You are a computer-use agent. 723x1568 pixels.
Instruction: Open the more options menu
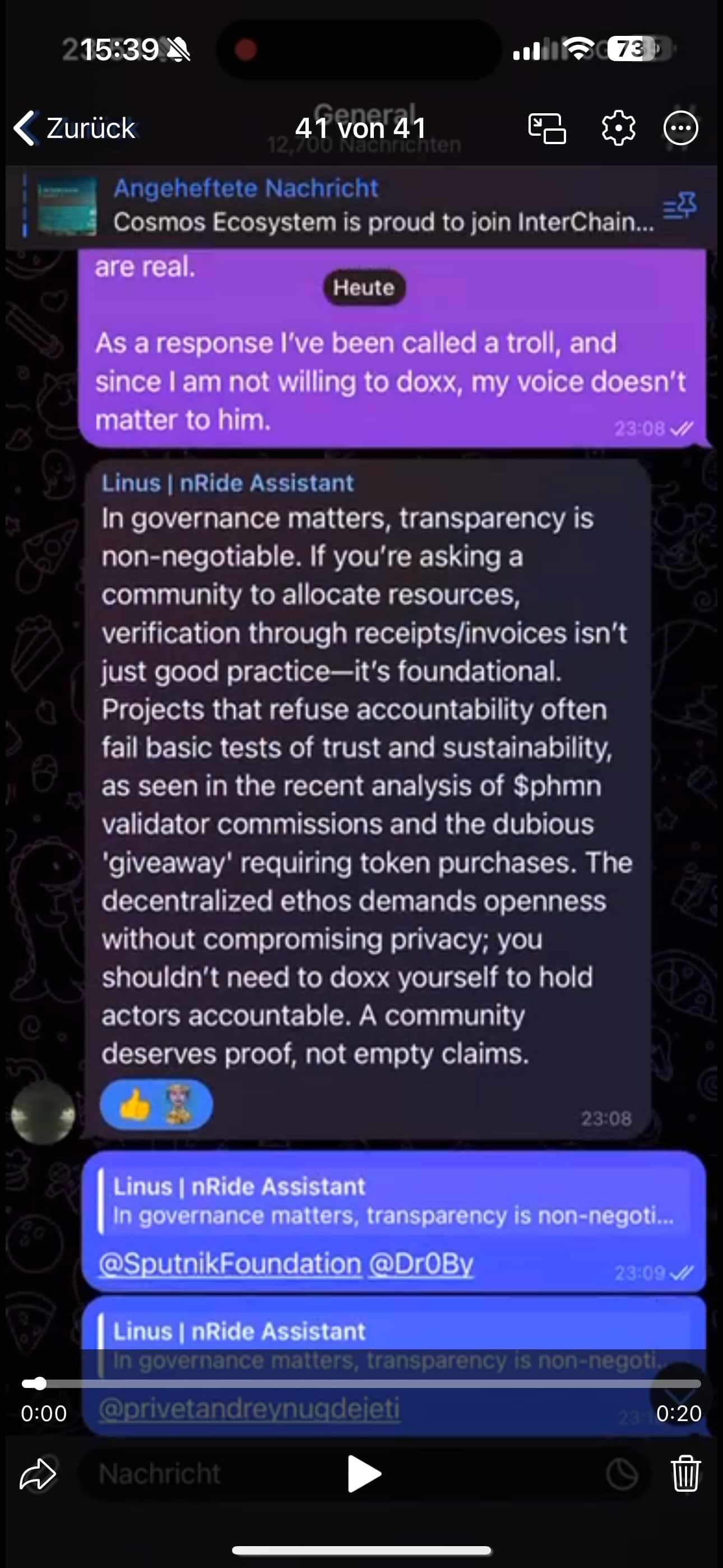680,128
